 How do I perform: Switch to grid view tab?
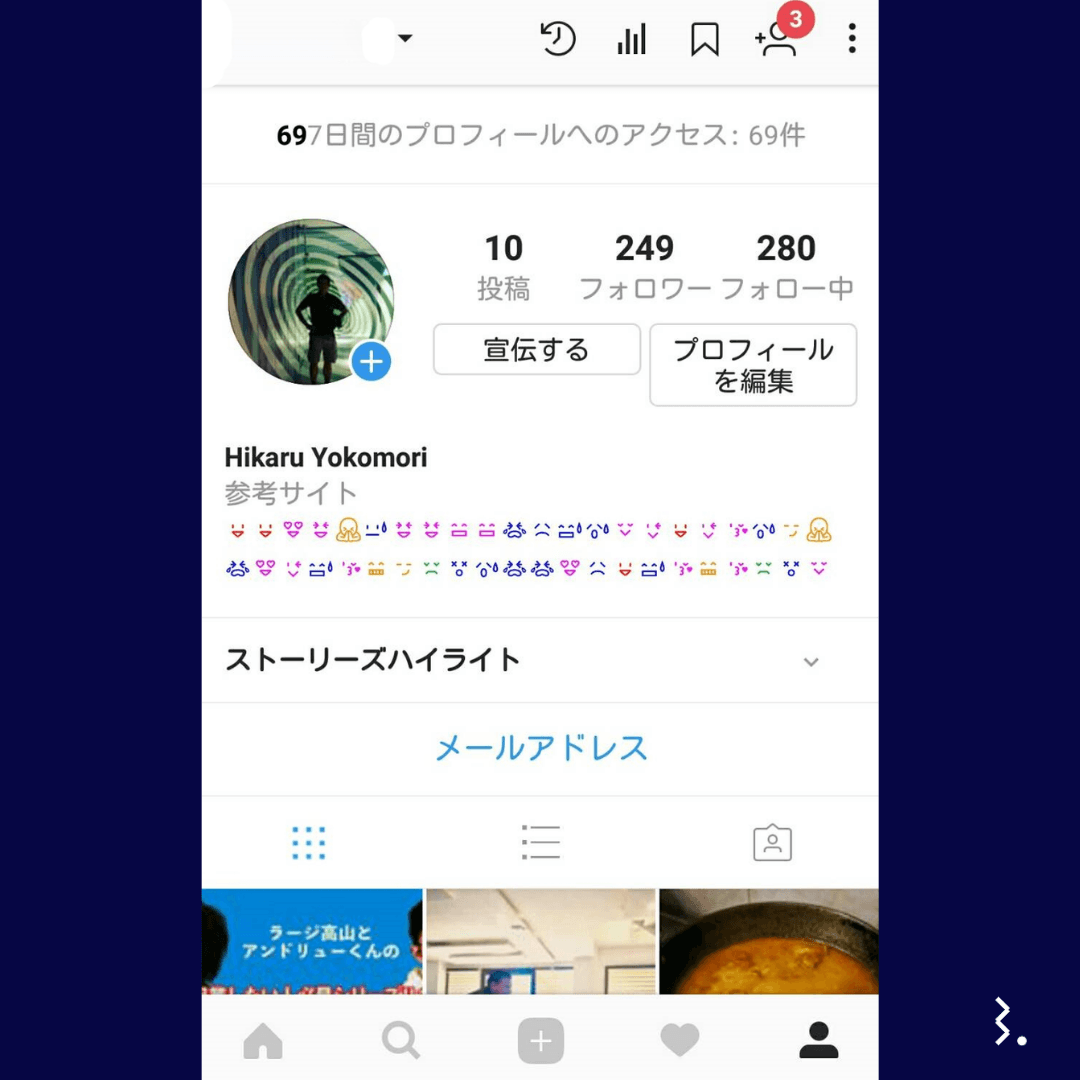309,843
